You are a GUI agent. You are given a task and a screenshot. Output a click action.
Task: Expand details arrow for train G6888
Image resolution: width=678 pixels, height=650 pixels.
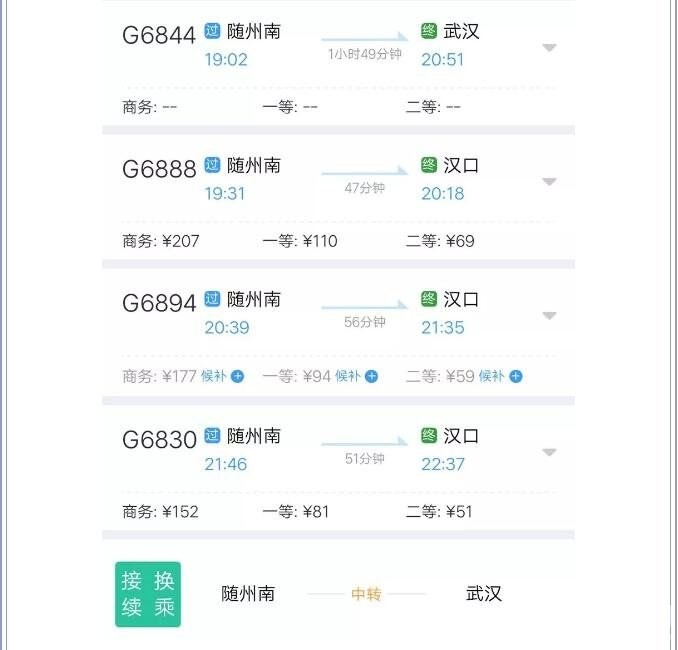pyautogui.click(x=548, y=182)
